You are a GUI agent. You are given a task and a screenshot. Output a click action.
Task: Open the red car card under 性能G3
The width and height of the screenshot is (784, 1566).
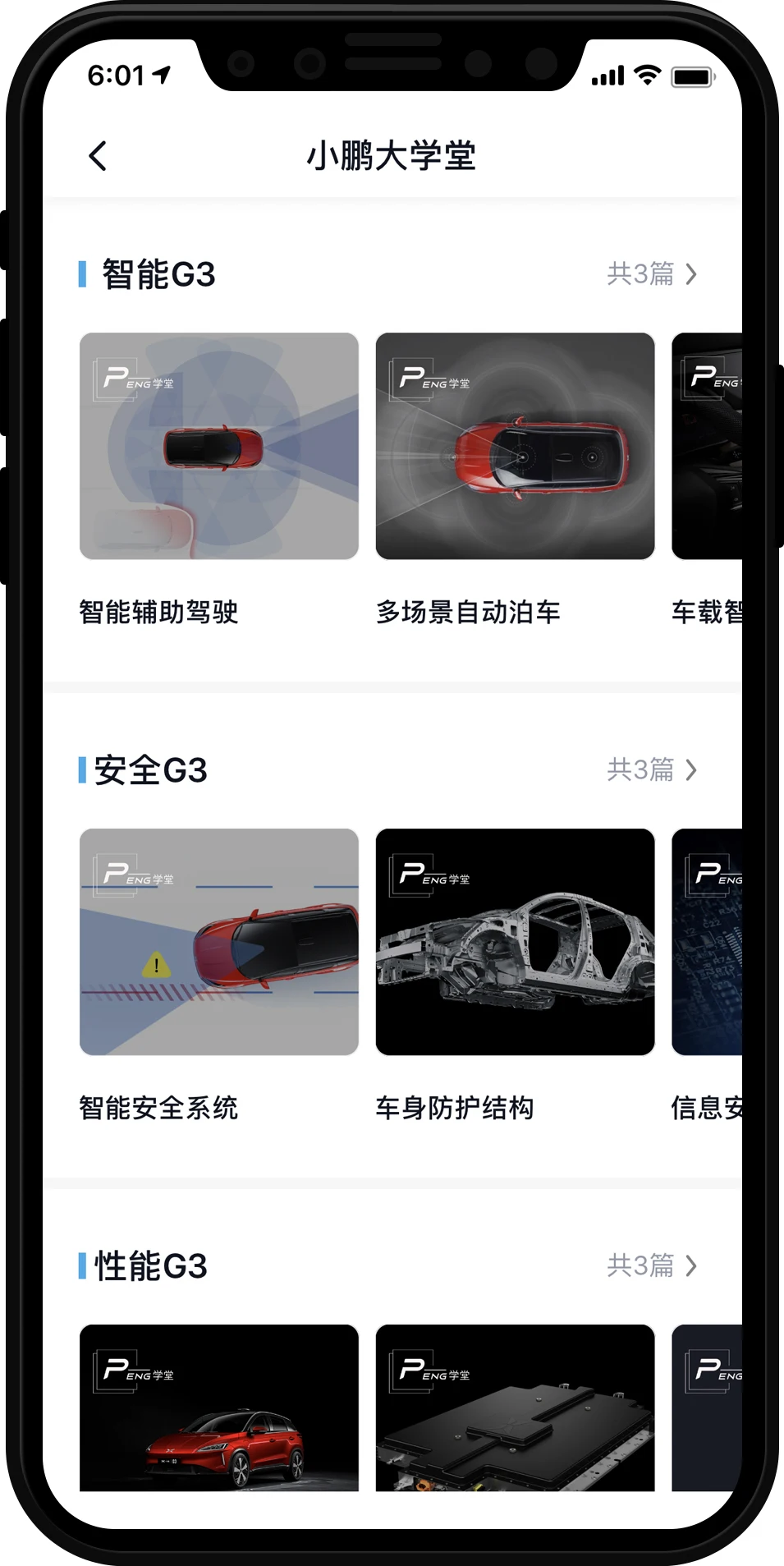(x=219, y=1408)
